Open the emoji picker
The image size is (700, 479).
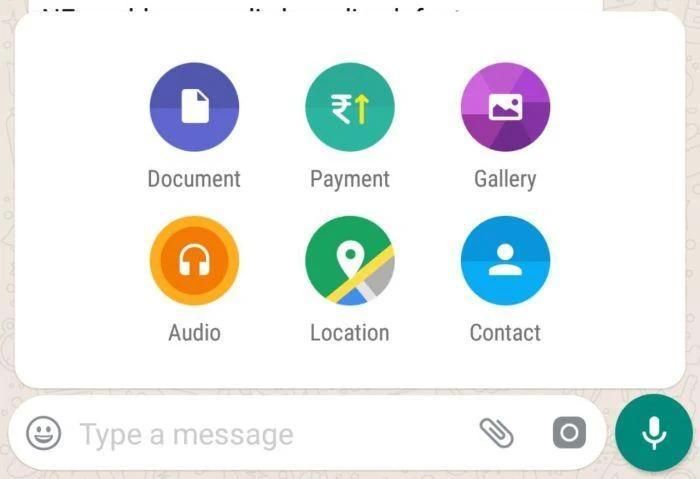pyautogui.click(x=43, y=434)
